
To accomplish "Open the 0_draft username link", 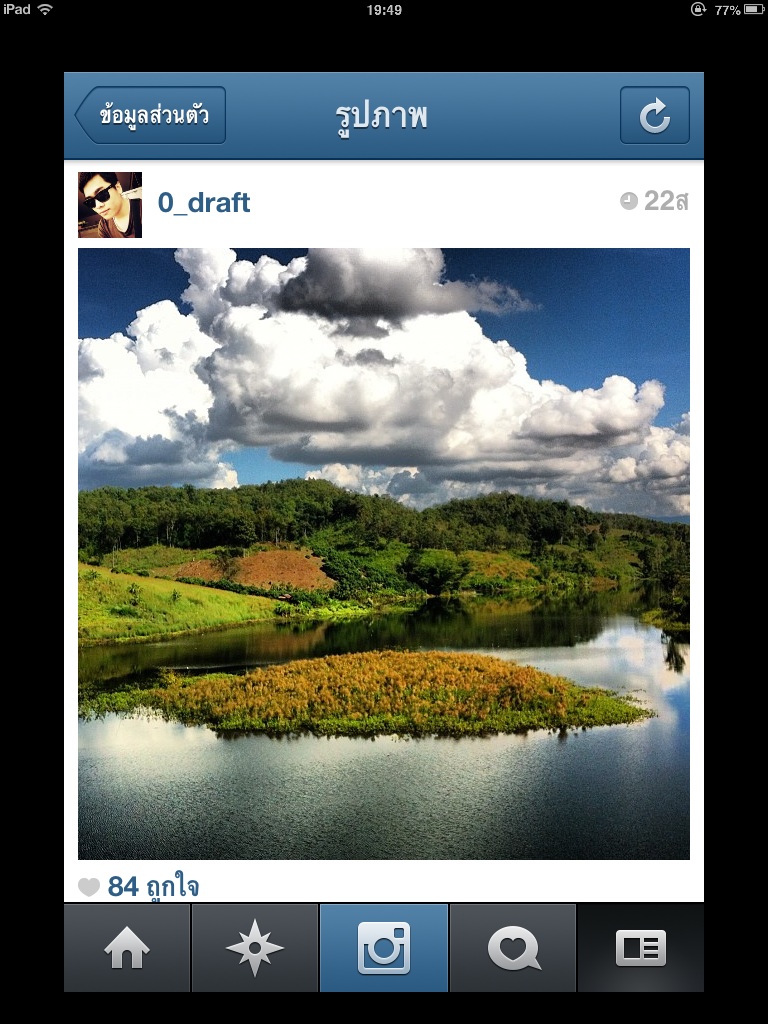I will 204,203.
